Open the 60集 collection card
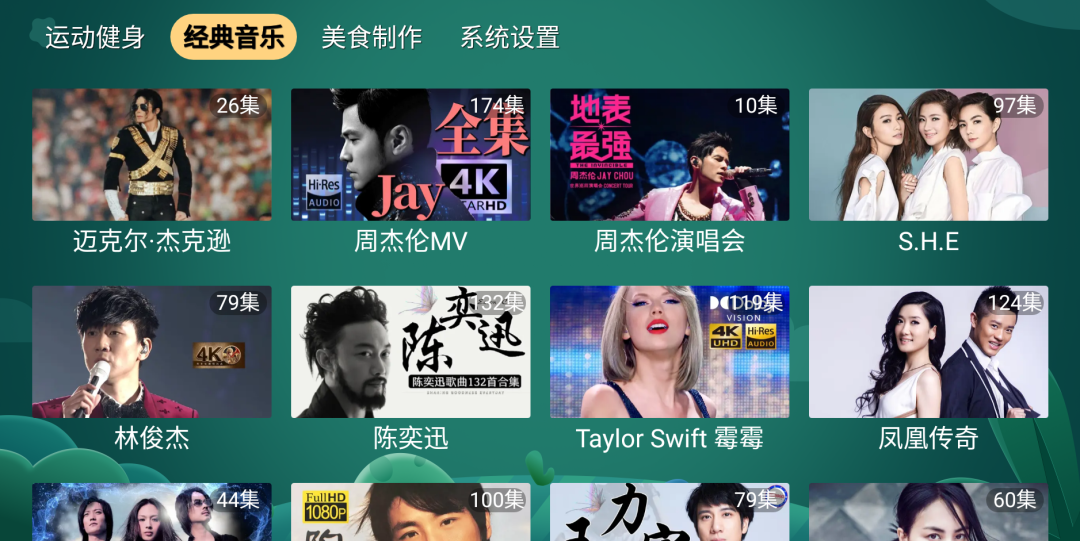 click(928, 513)
